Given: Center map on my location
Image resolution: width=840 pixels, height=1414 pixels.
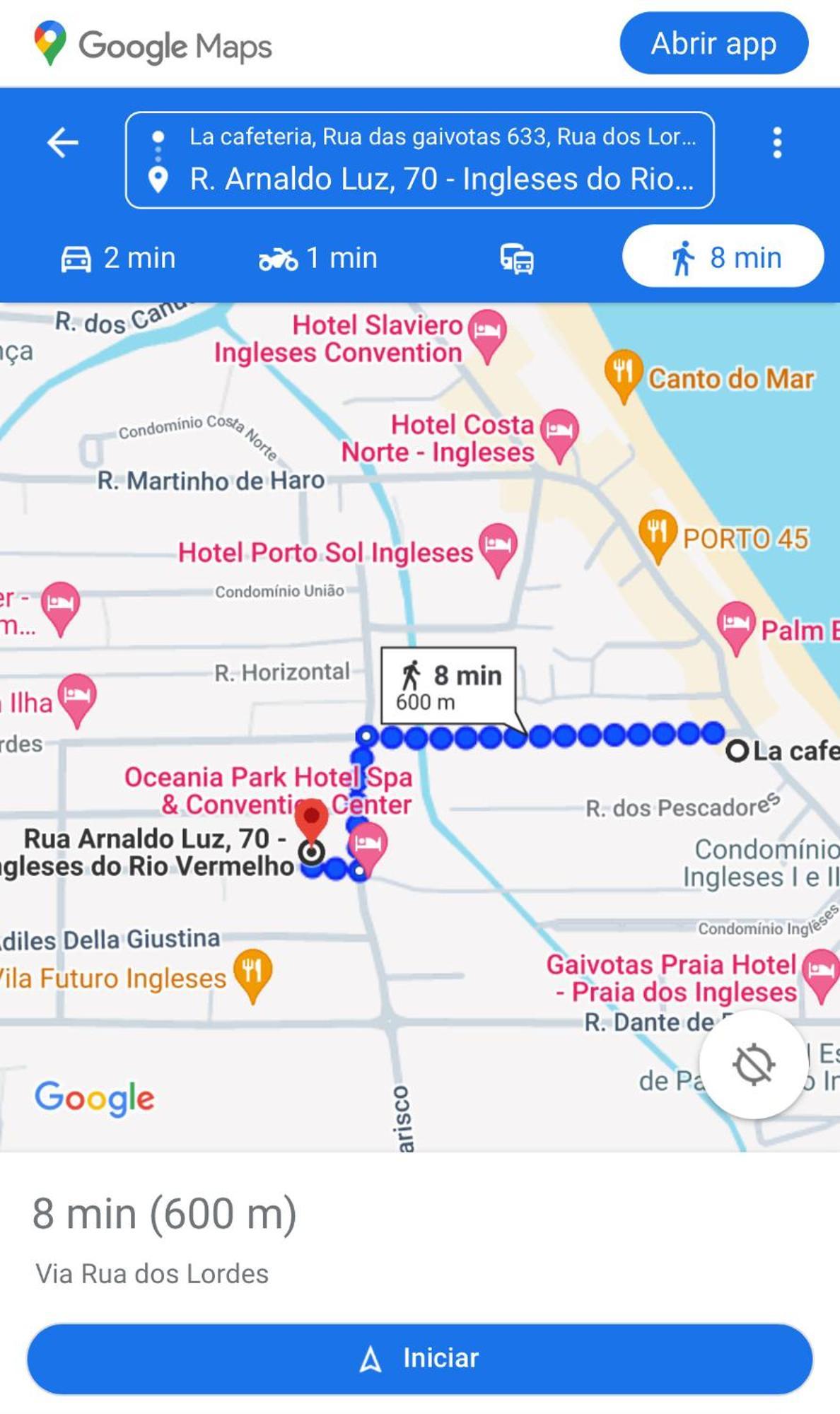Looking at the screenshot, I should point(753,1064).
